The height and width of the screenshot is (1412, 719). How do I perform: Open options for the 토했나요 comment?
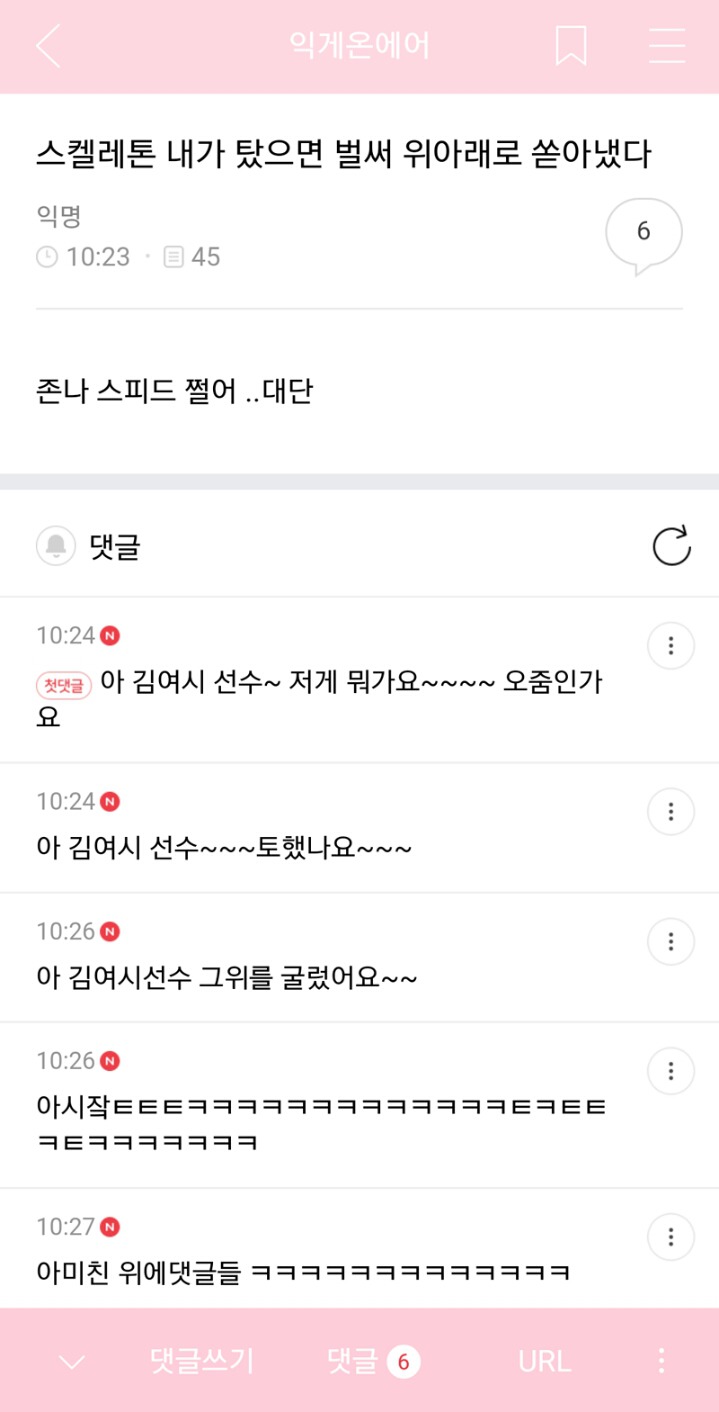tap(671, 811)
